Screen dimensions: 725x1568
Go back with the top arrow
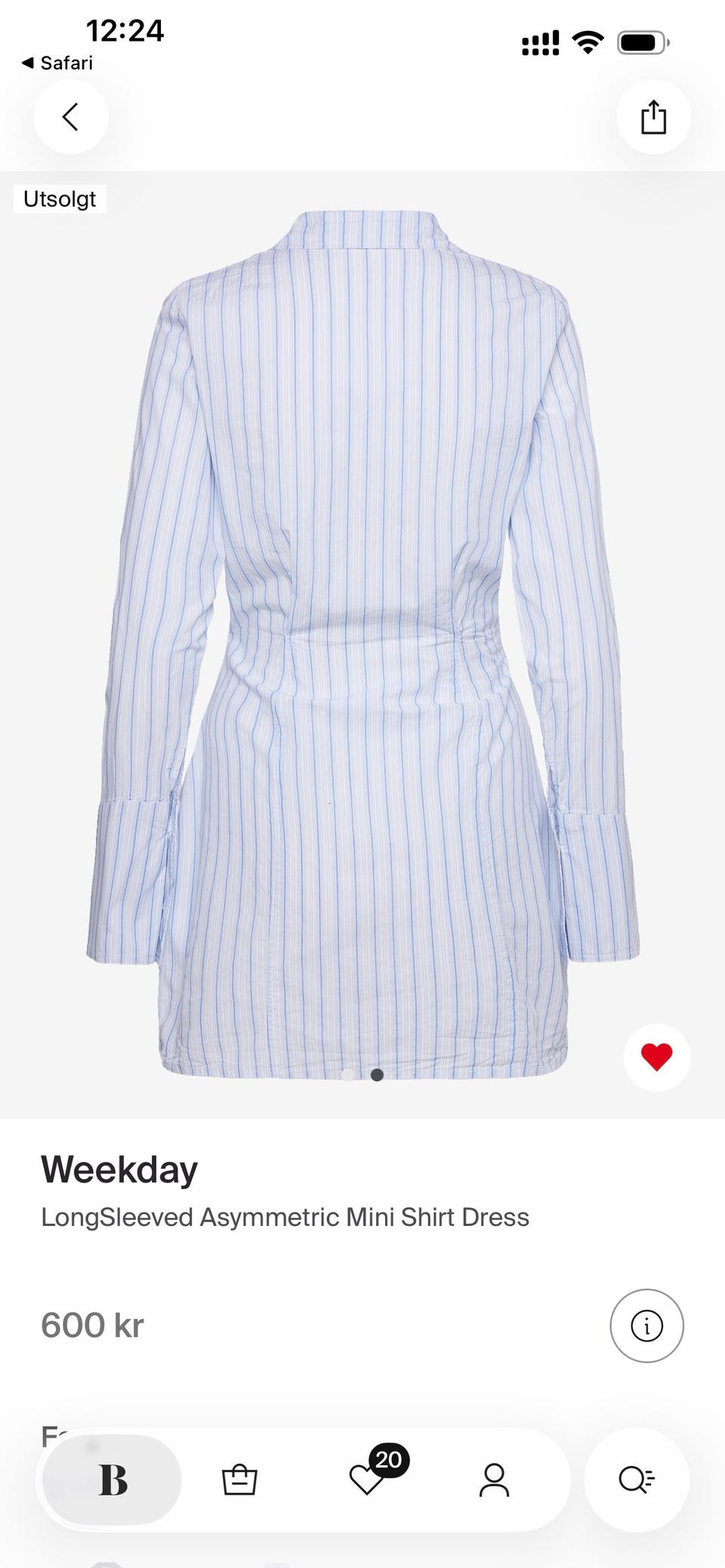tap(70, 117)
